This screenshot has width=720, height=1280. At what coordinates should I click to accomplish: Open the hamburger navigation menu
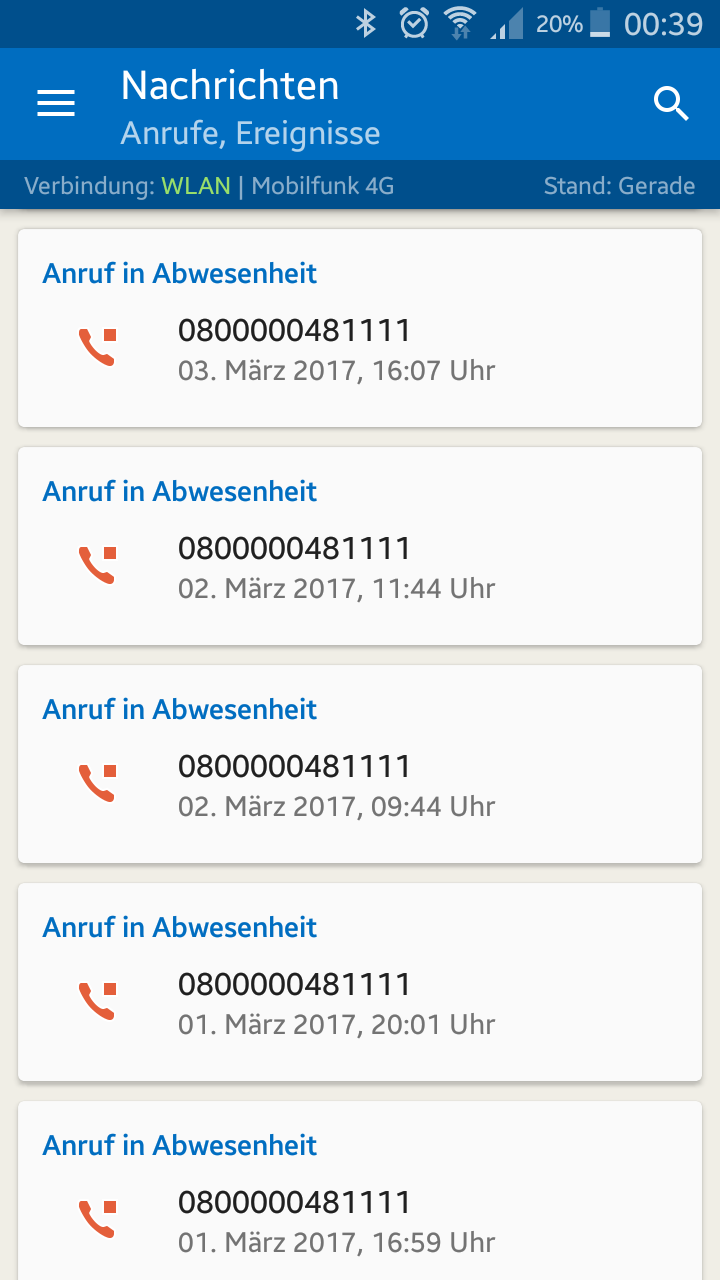[x=56, y=103]
